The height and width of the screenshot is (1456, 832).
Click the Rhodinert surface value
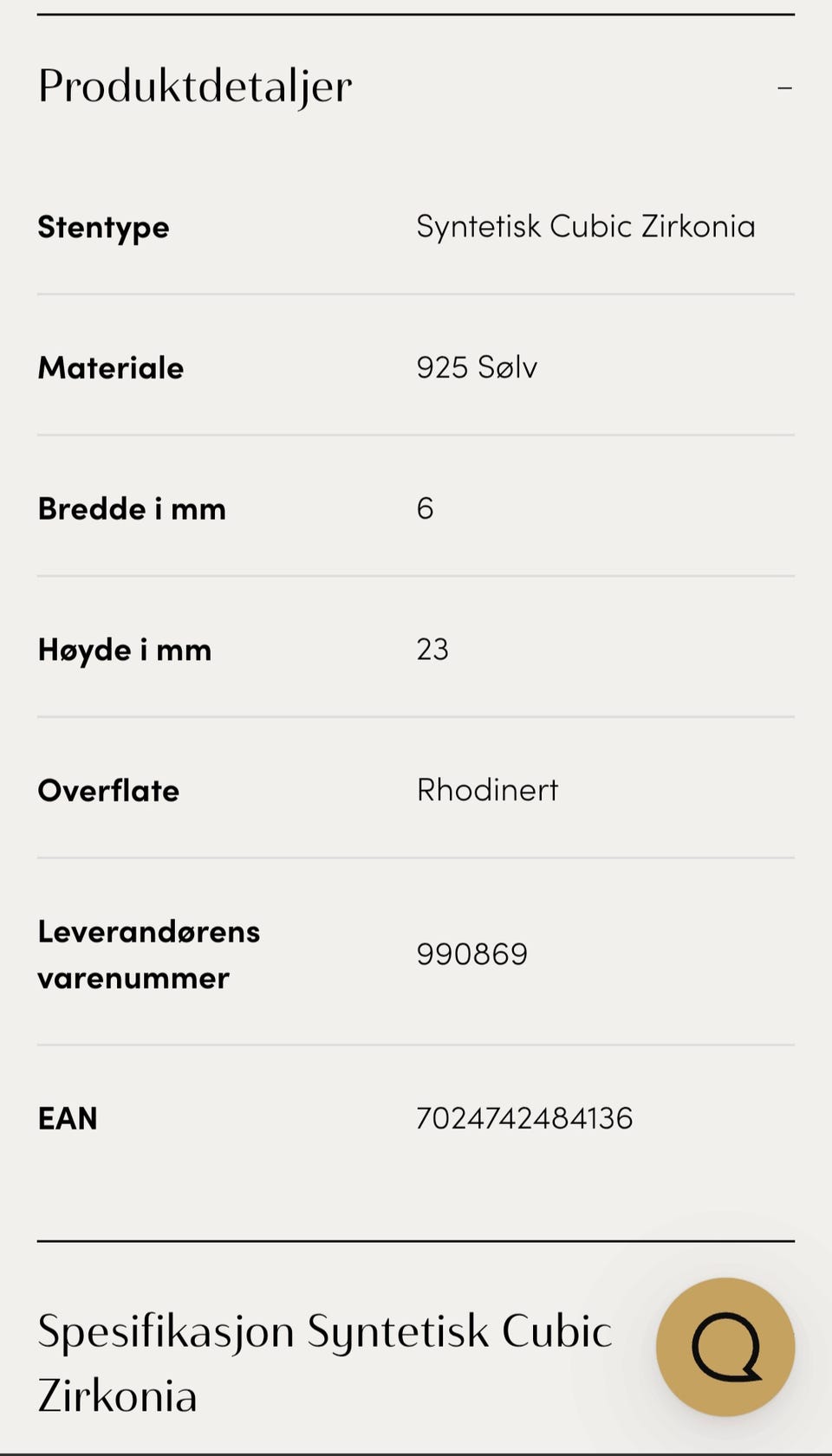(x=488, y=789)
